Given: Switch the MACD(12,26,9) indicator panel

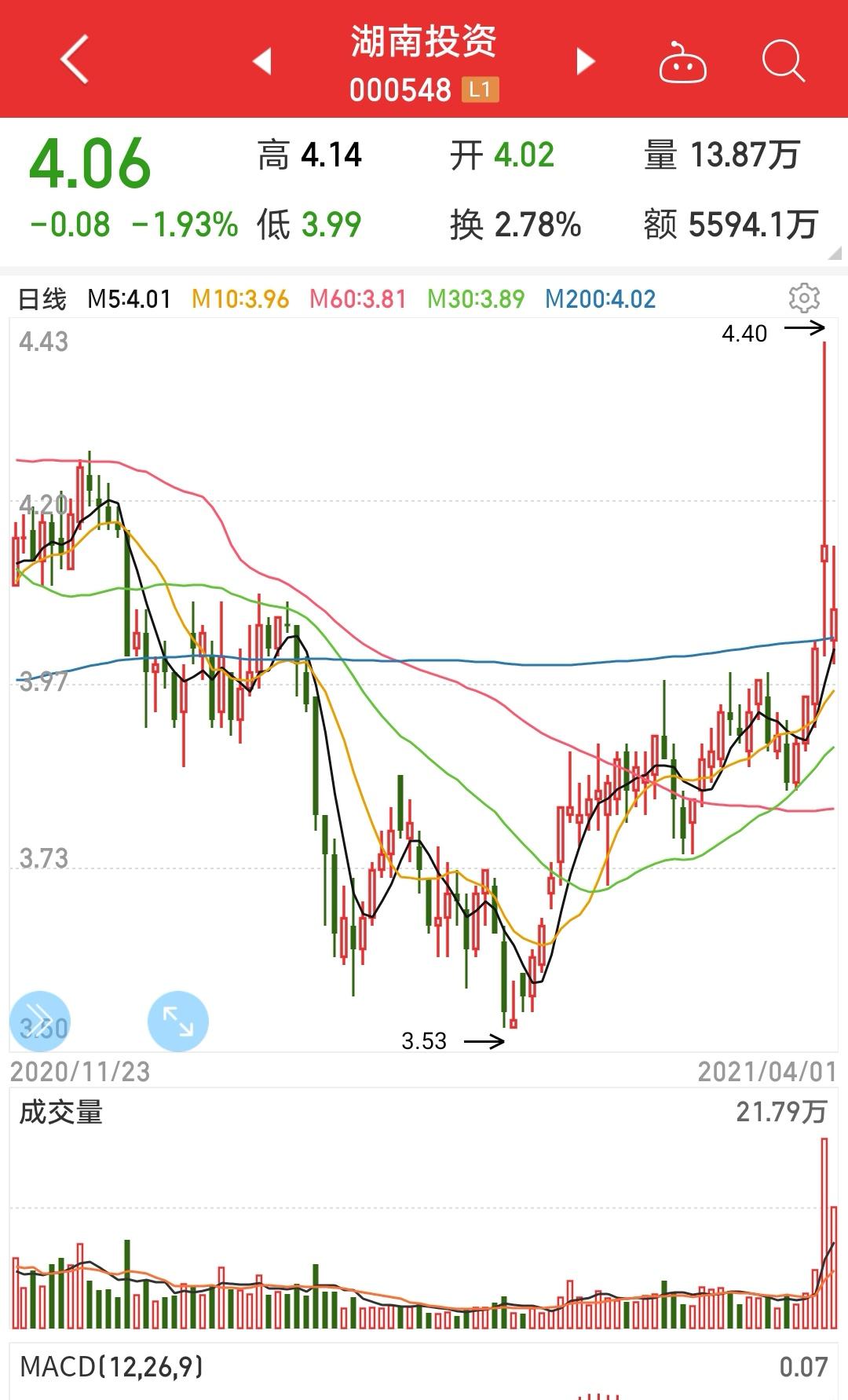Looking at the screenshot, I should (x=111, y=1367).
